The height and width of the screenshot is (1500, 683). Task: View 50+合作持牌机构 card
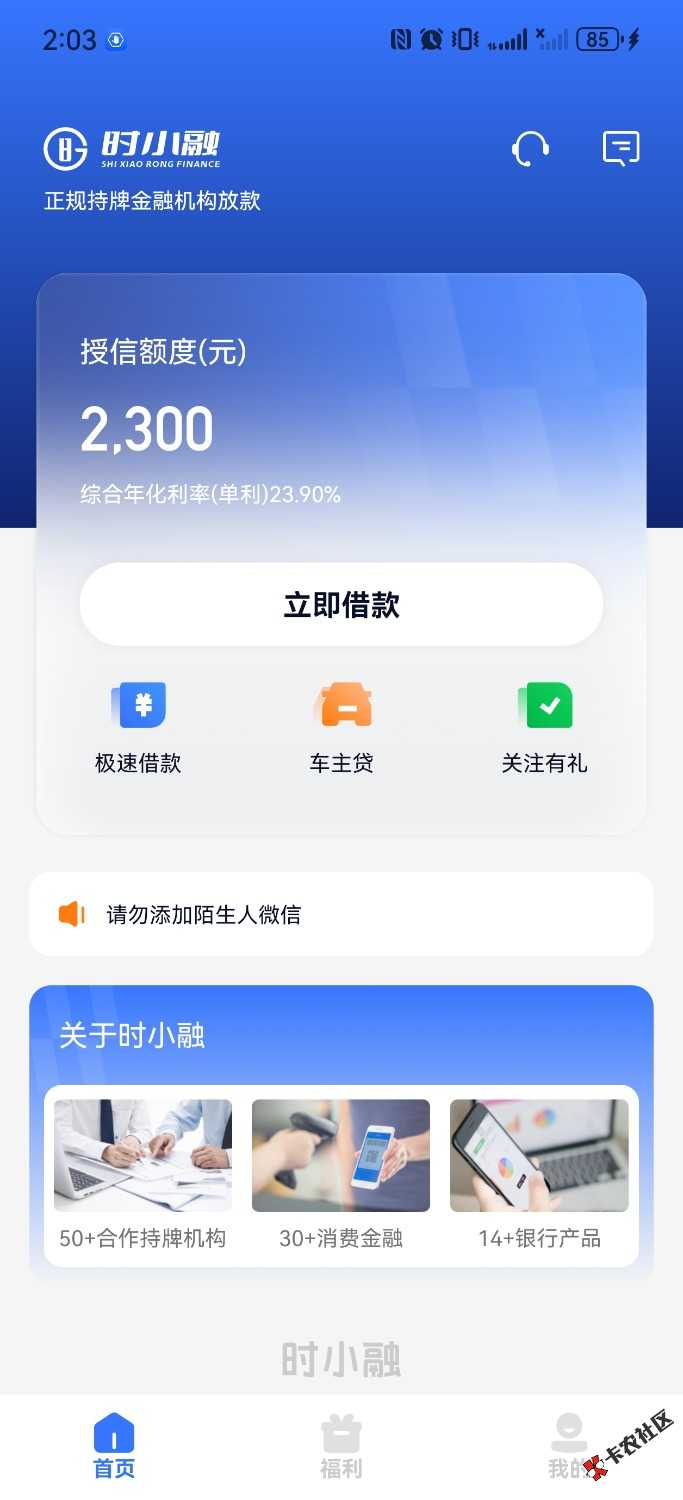coord(143,1175)
